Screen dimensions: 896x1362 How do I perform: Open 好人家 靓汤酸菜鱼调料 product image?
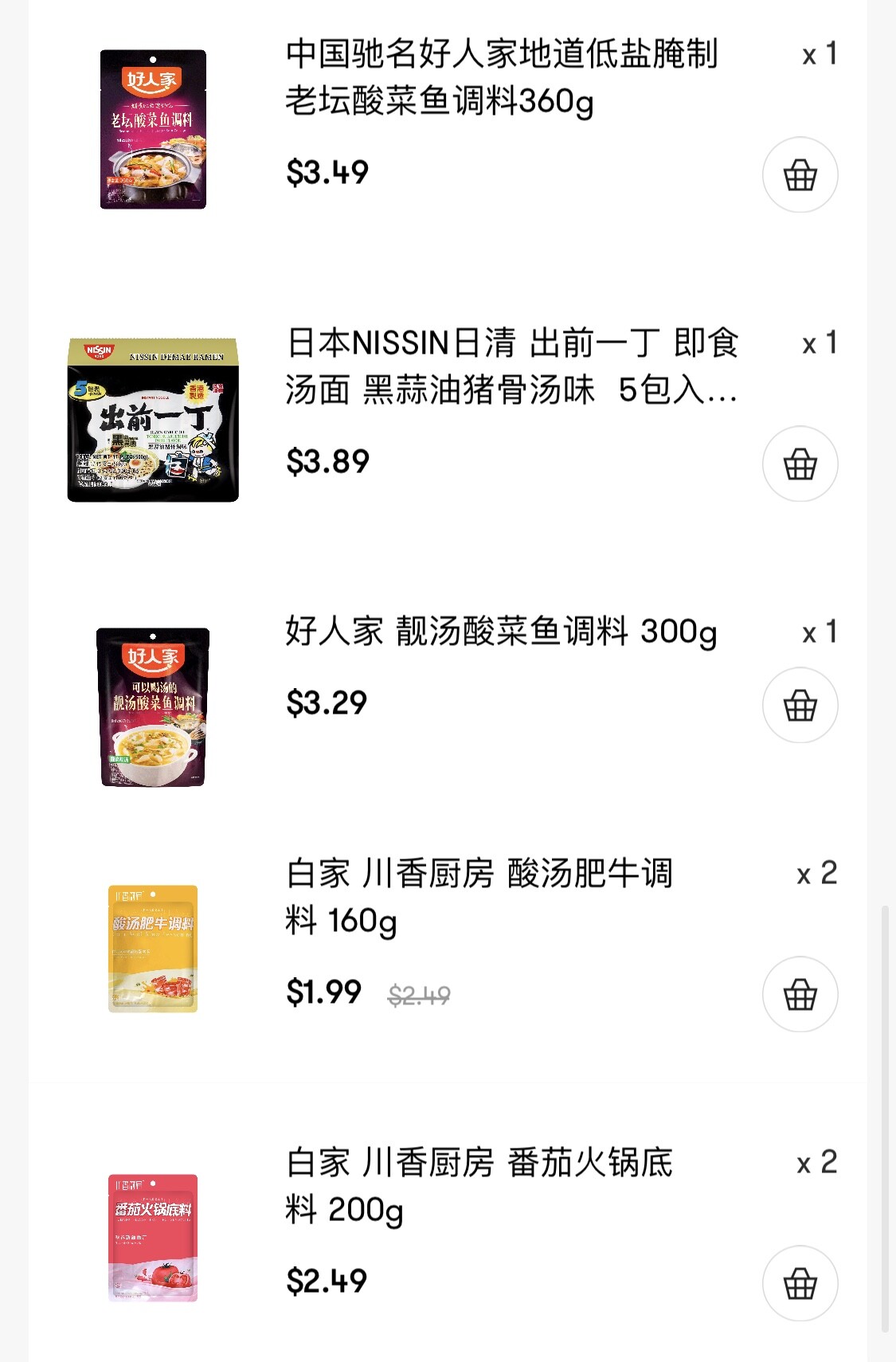pos(153,707)
